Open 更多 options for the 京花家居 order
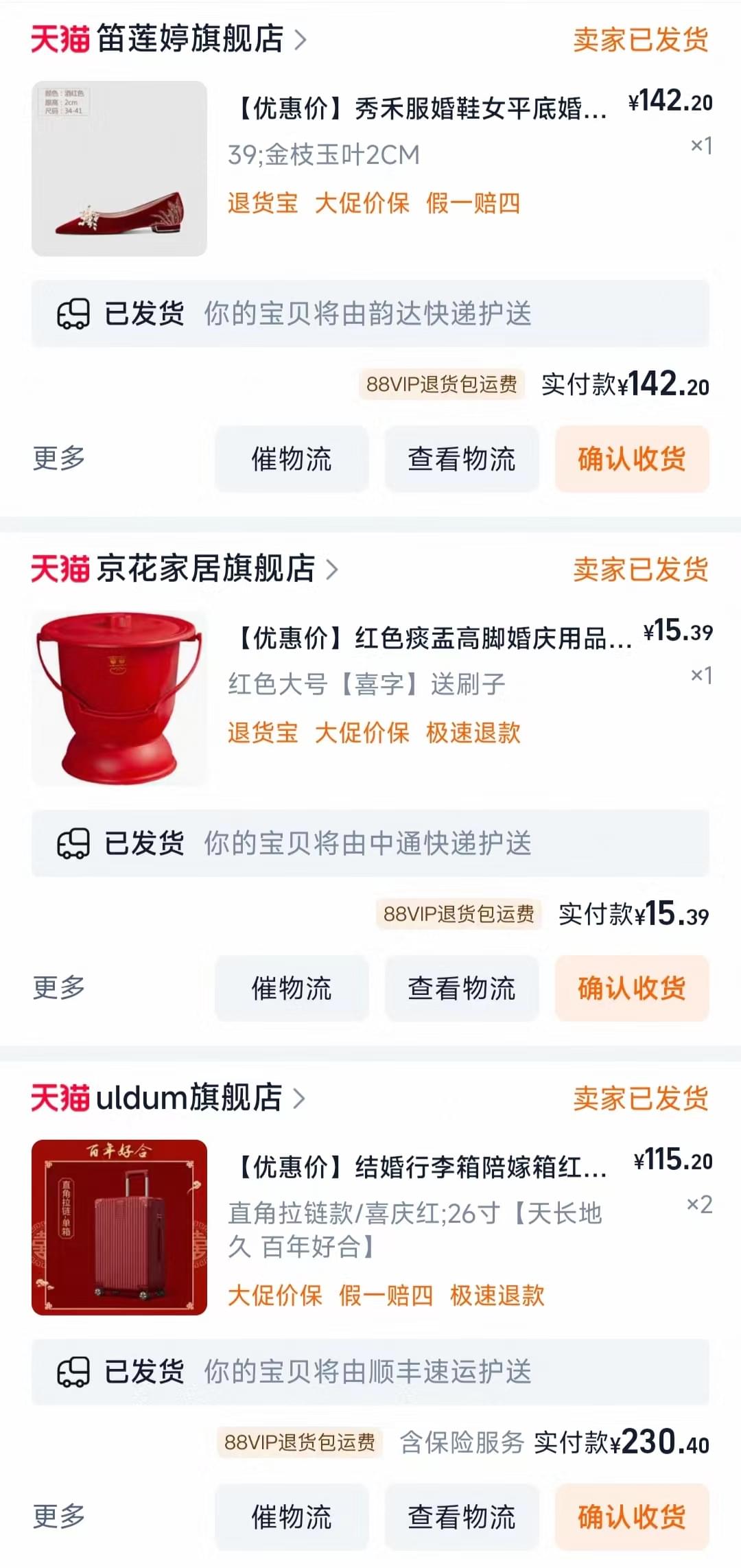Screen dimensions: 741x1568 point(59,987)
